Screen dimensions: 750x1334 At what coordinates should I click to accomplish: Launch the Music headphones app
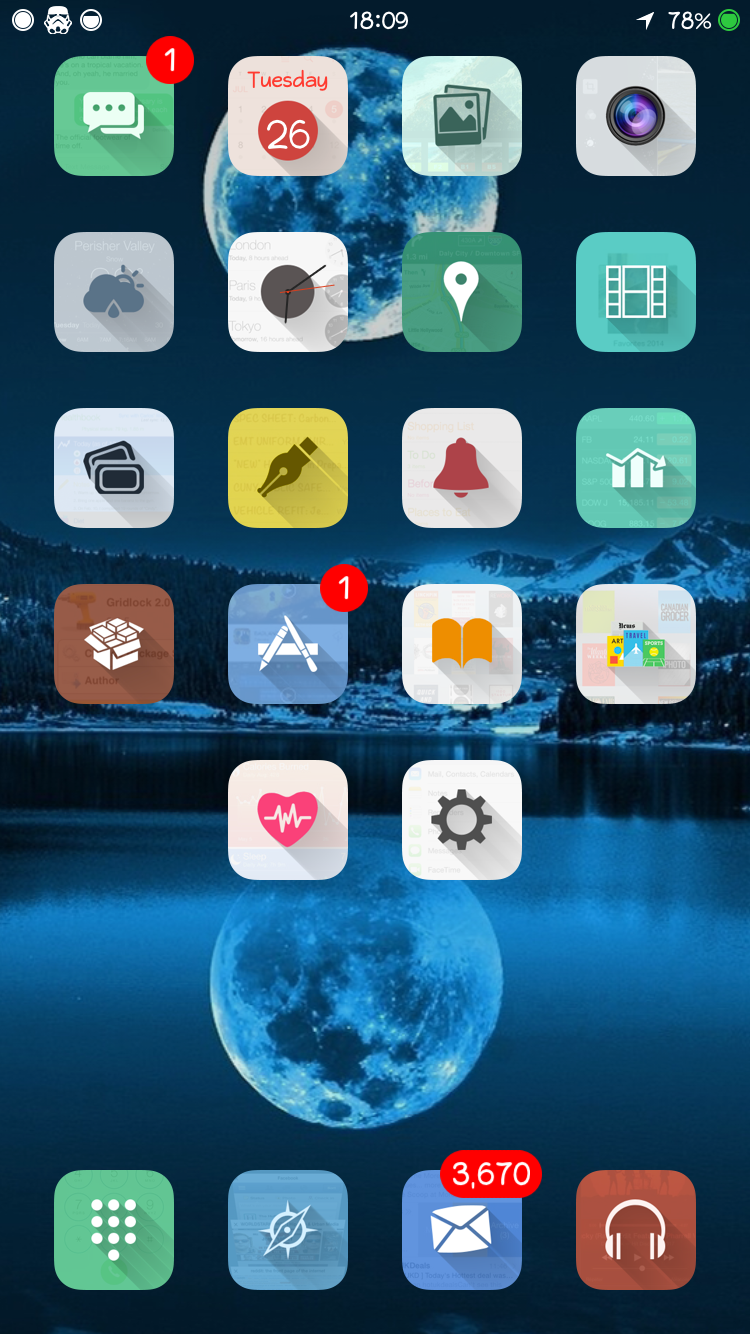tap(636, 1230)
